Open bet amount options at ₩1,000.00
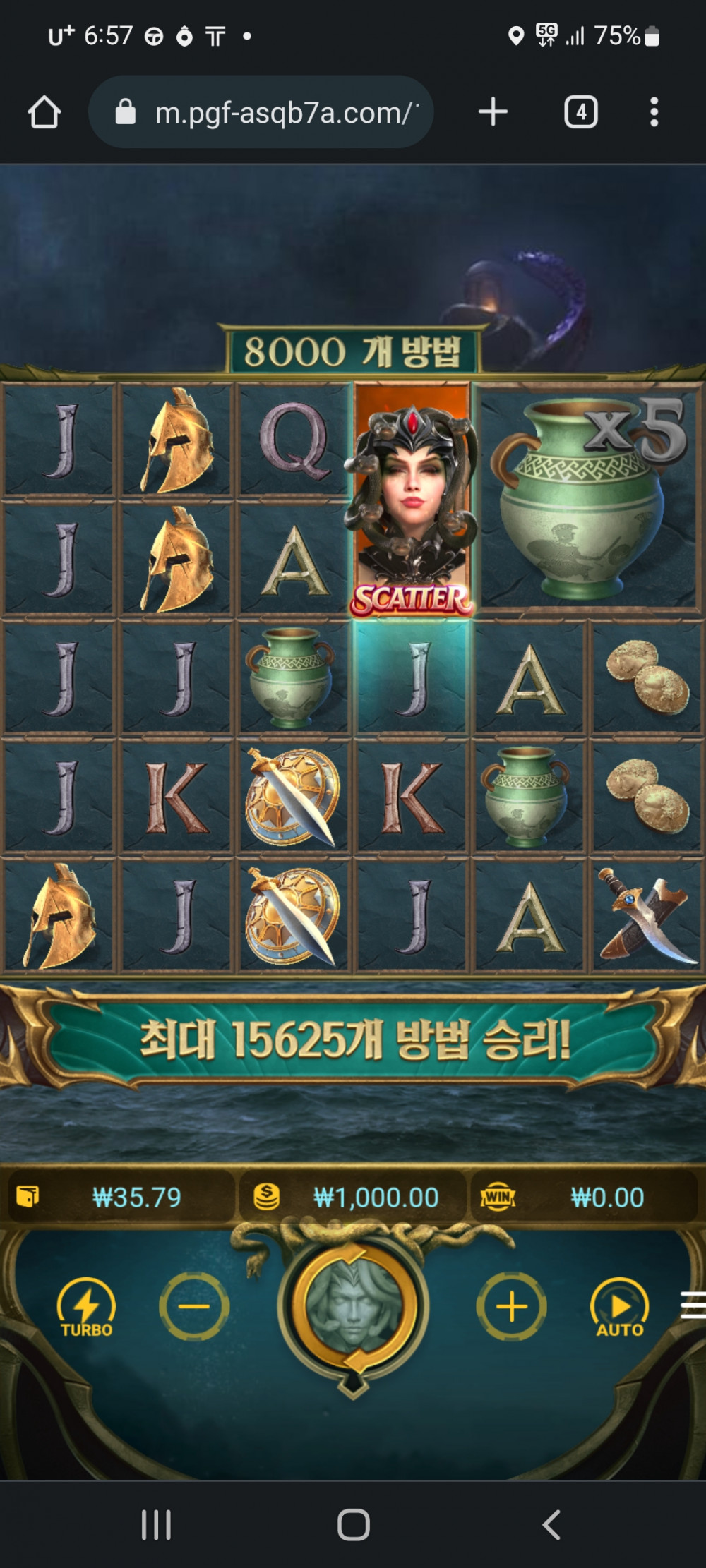Screen dimensions: 706x1568 coord(353,1198)
